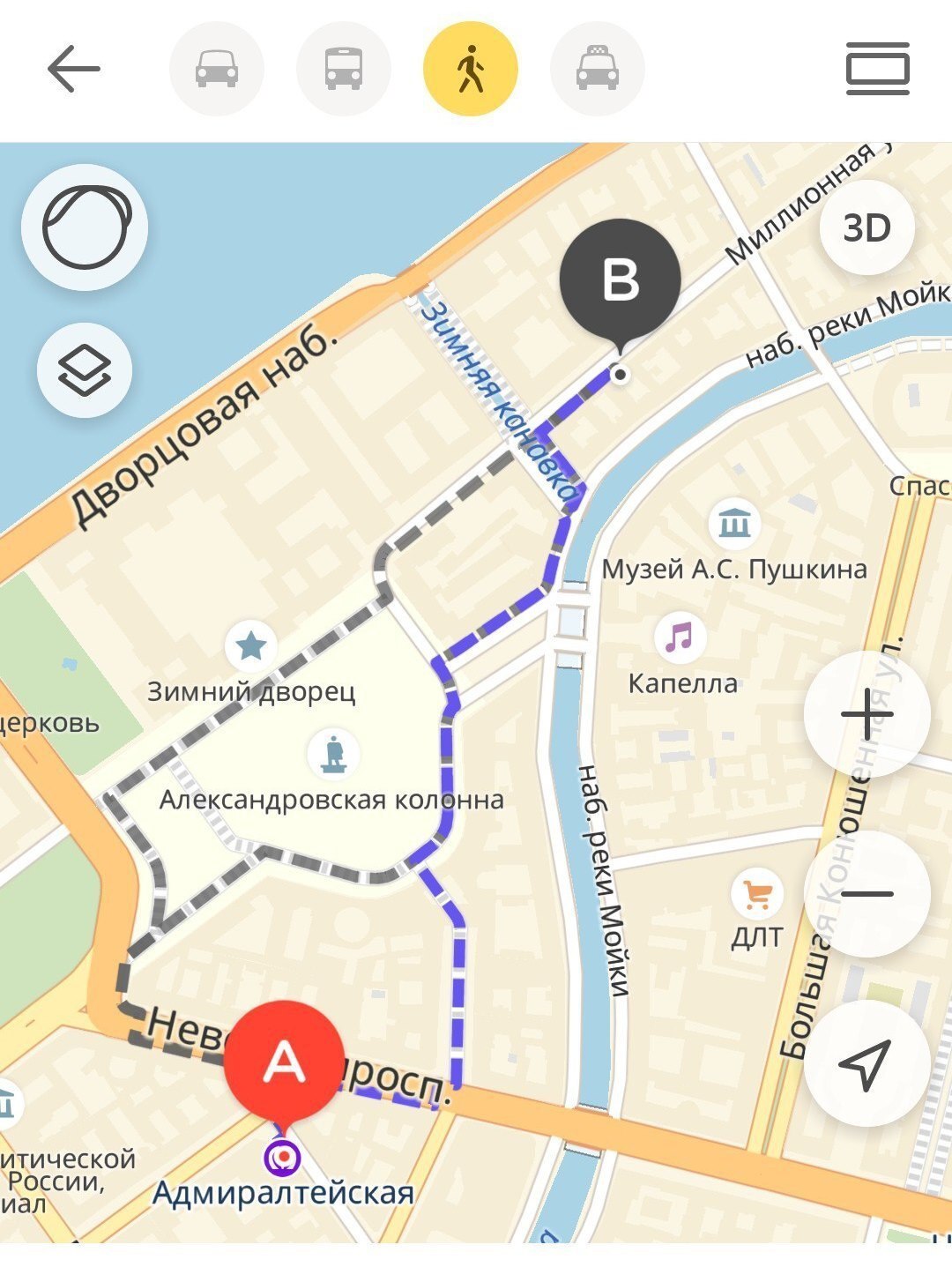
Task: Select the Капелла music venue marker
Action: [679, 637]
